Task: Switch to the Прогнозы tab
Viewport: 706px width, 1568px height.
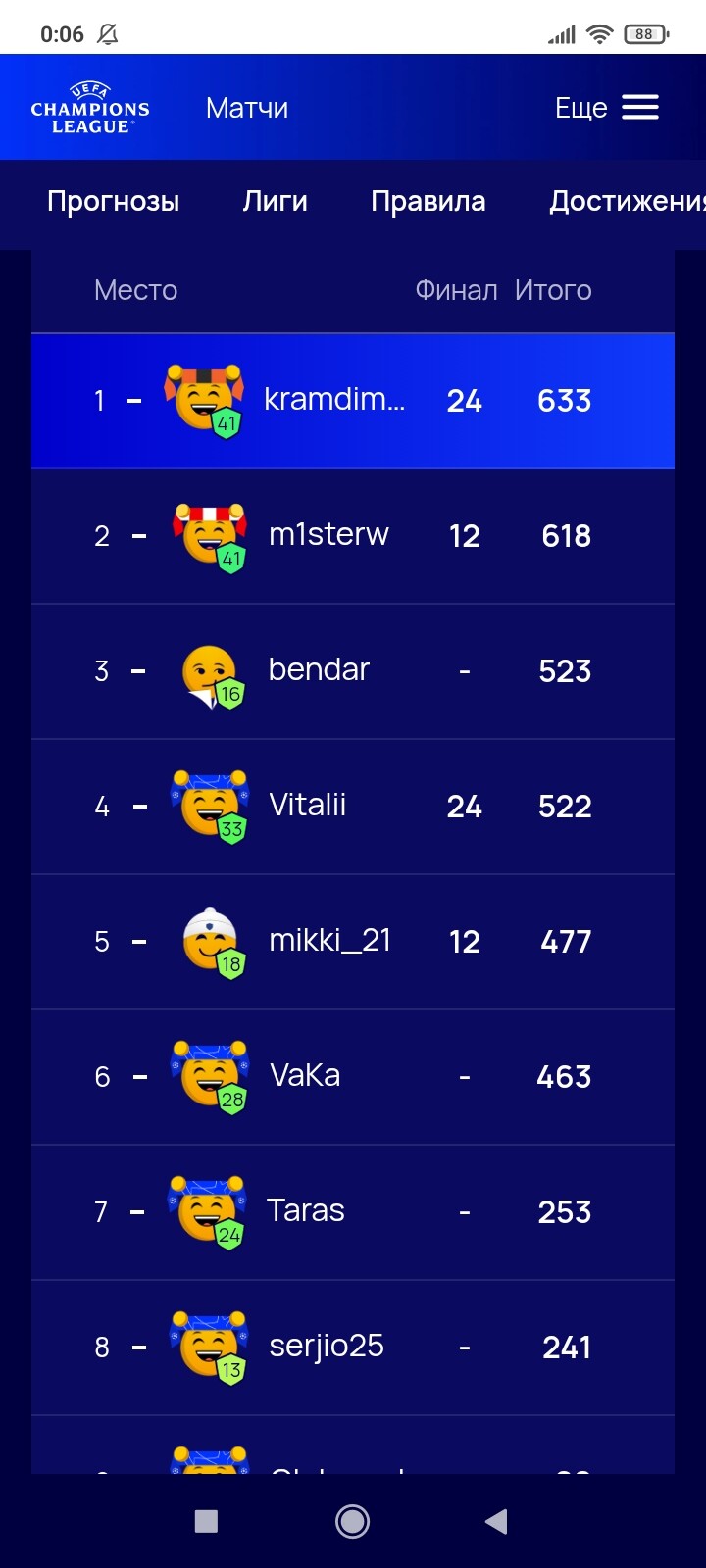Action: point(114,201)
